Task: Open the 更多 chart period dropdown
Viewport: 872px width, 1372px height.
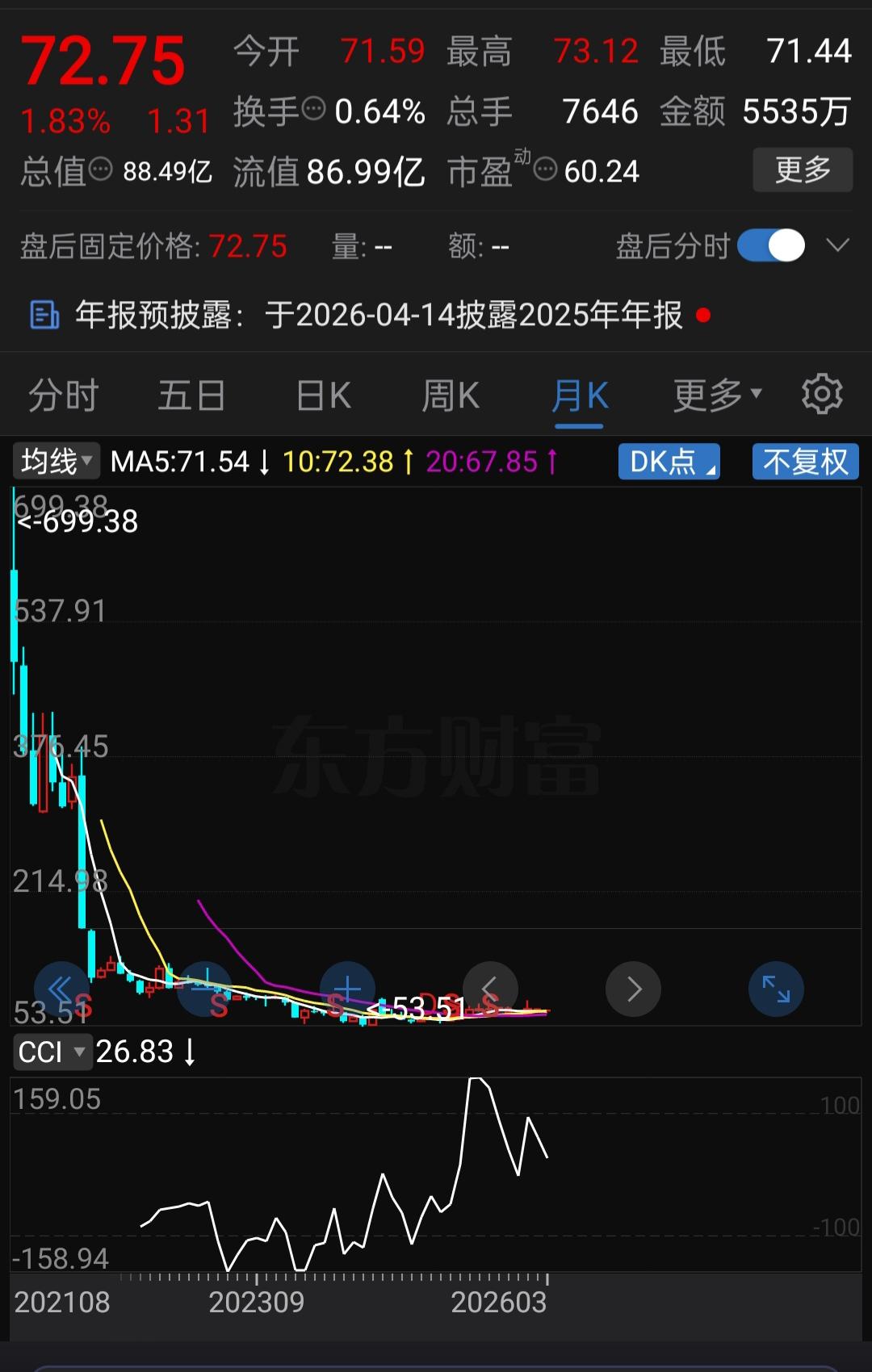Action: (x=714, y=395)
